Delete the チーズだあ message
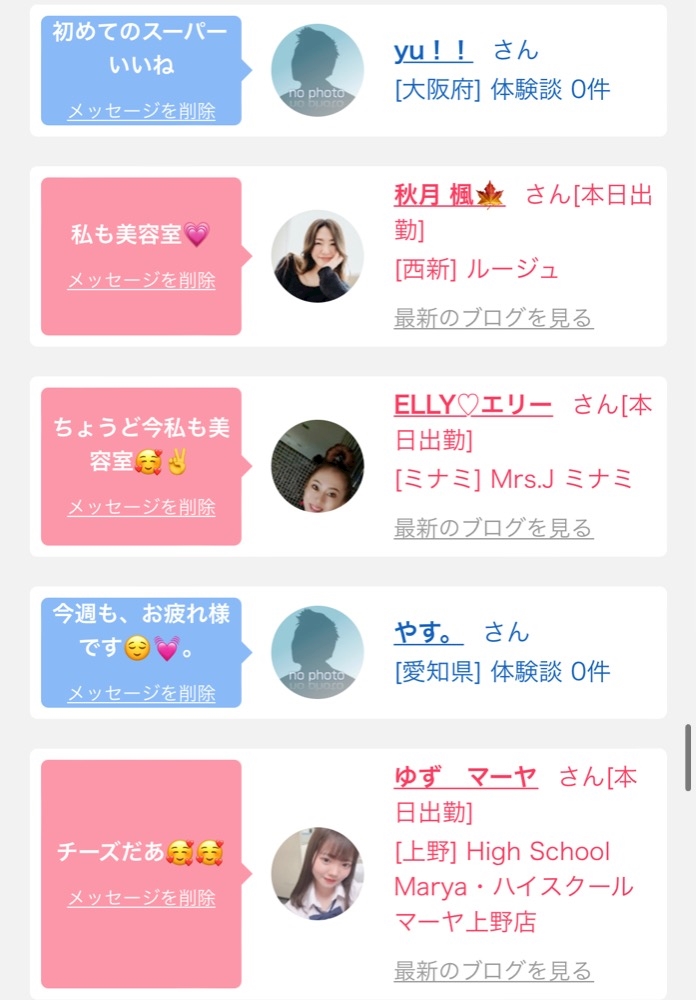The image size is (696, 1000). (x=142, y=898)
